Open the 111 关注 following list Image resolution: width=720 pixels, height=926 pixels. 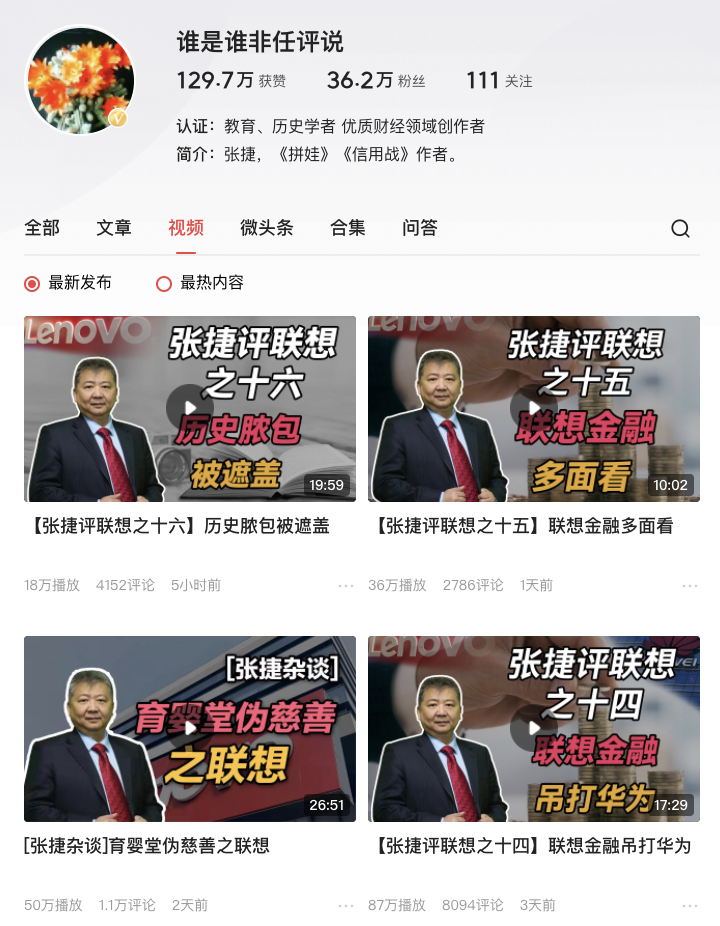point(499,81)
